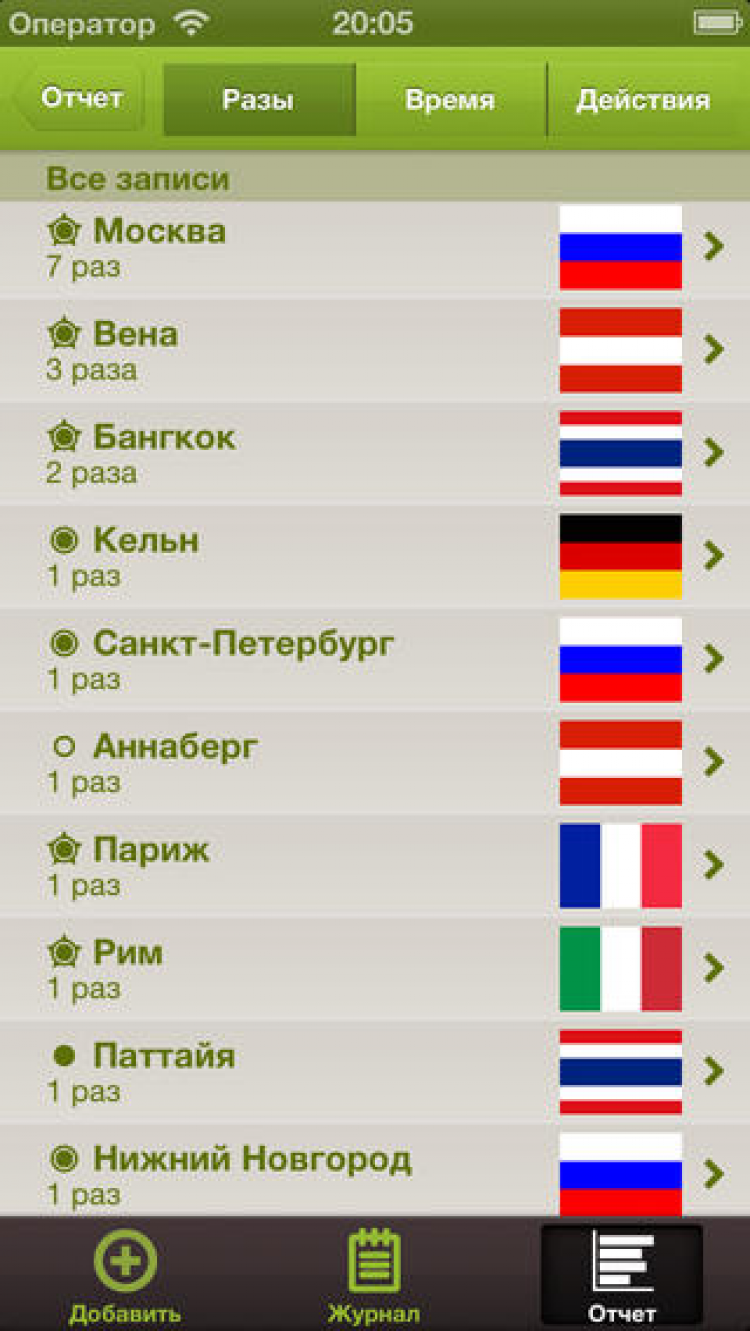
Task: Open the Вена entry
Action: tap(375, 350)
